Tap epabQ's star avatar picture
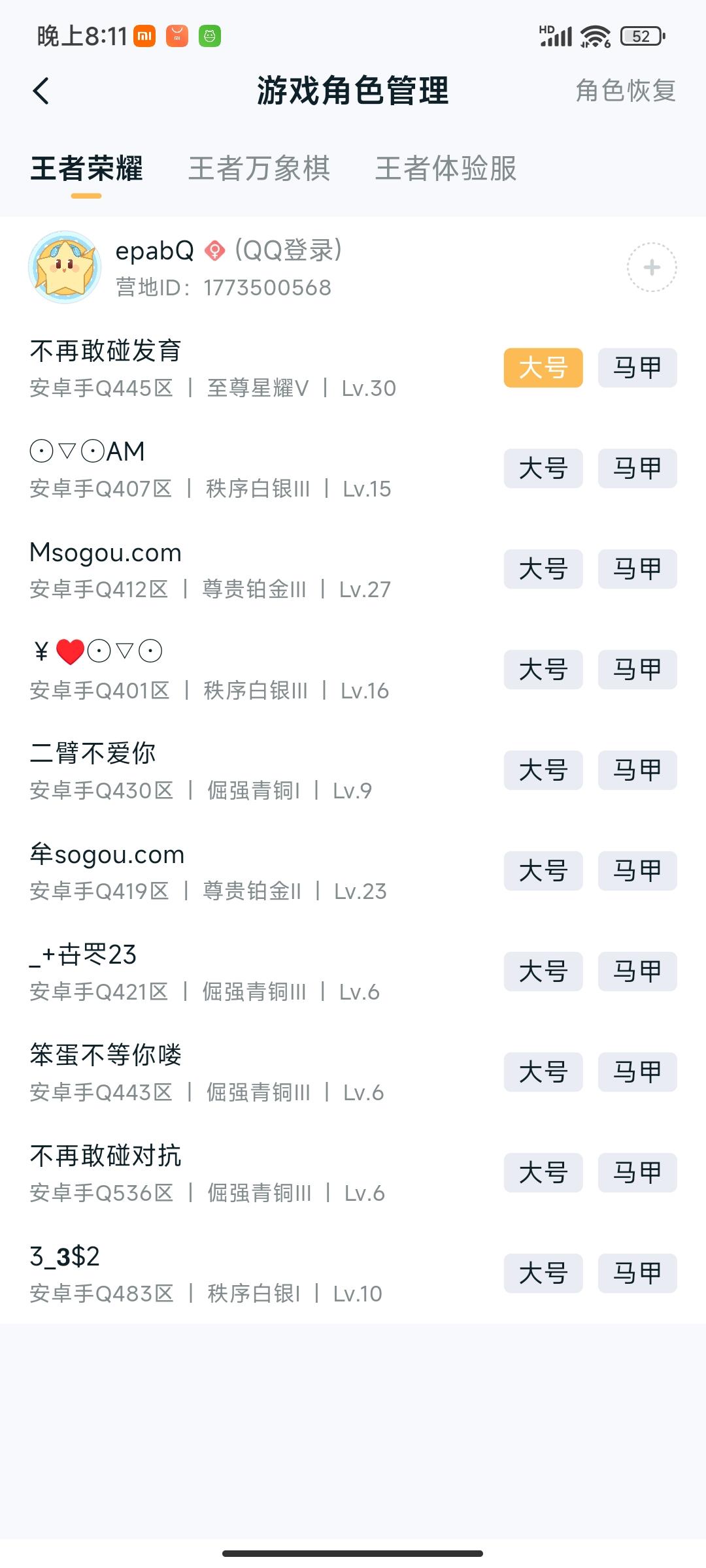Screen dimensions: 706x1568 (x=65, y=267)
